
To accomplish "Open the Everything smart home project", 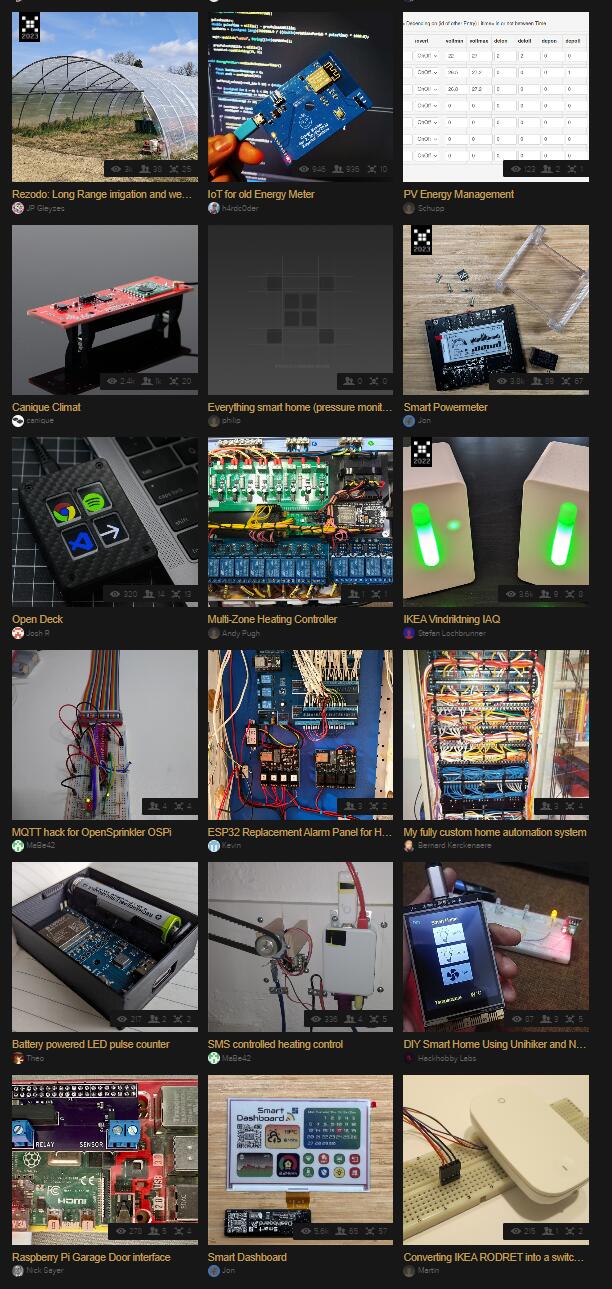I will (x=299, y=407).
